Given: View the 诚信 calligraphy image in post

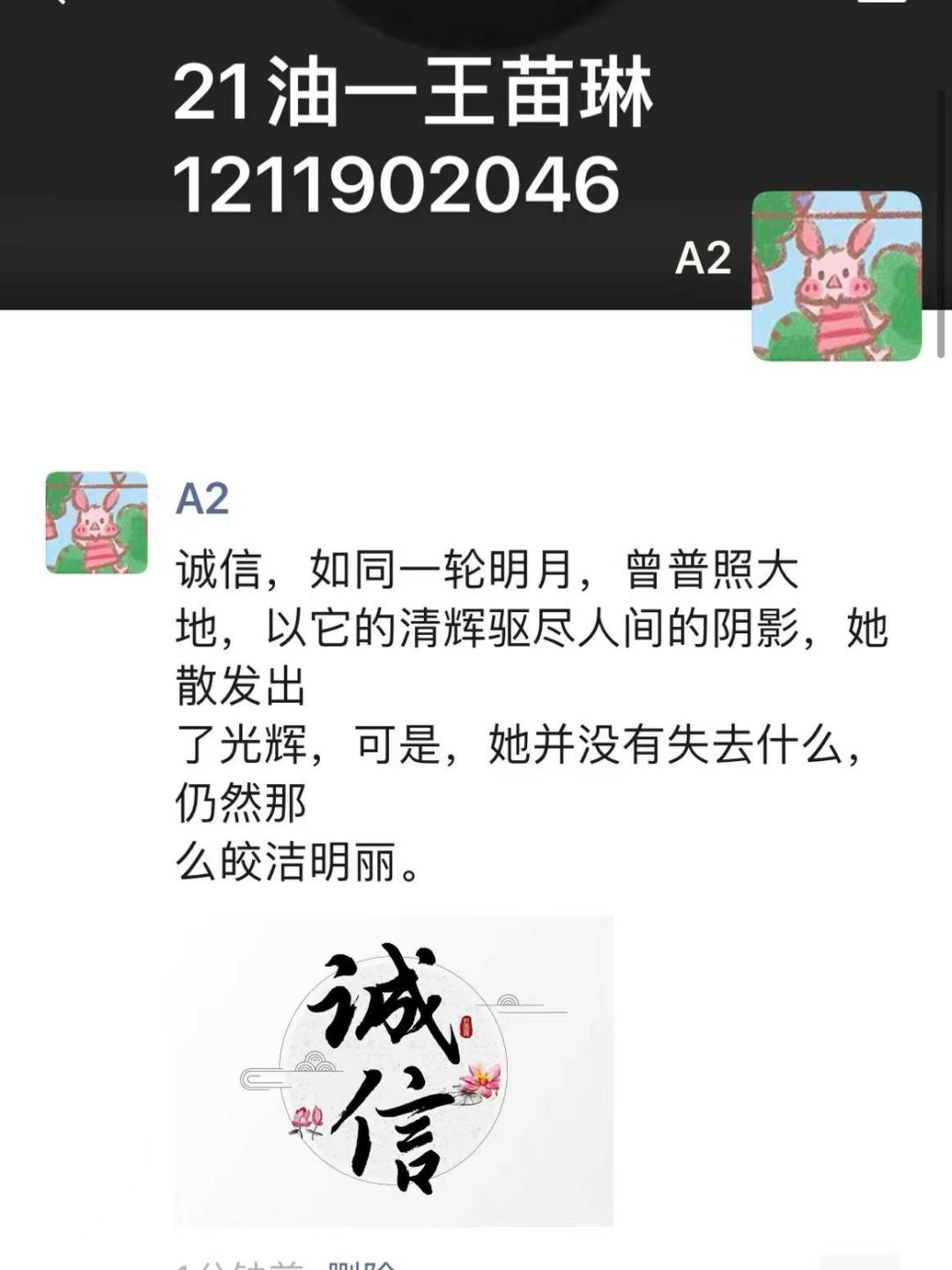Looking at the screenshot, I should 394,1071.
